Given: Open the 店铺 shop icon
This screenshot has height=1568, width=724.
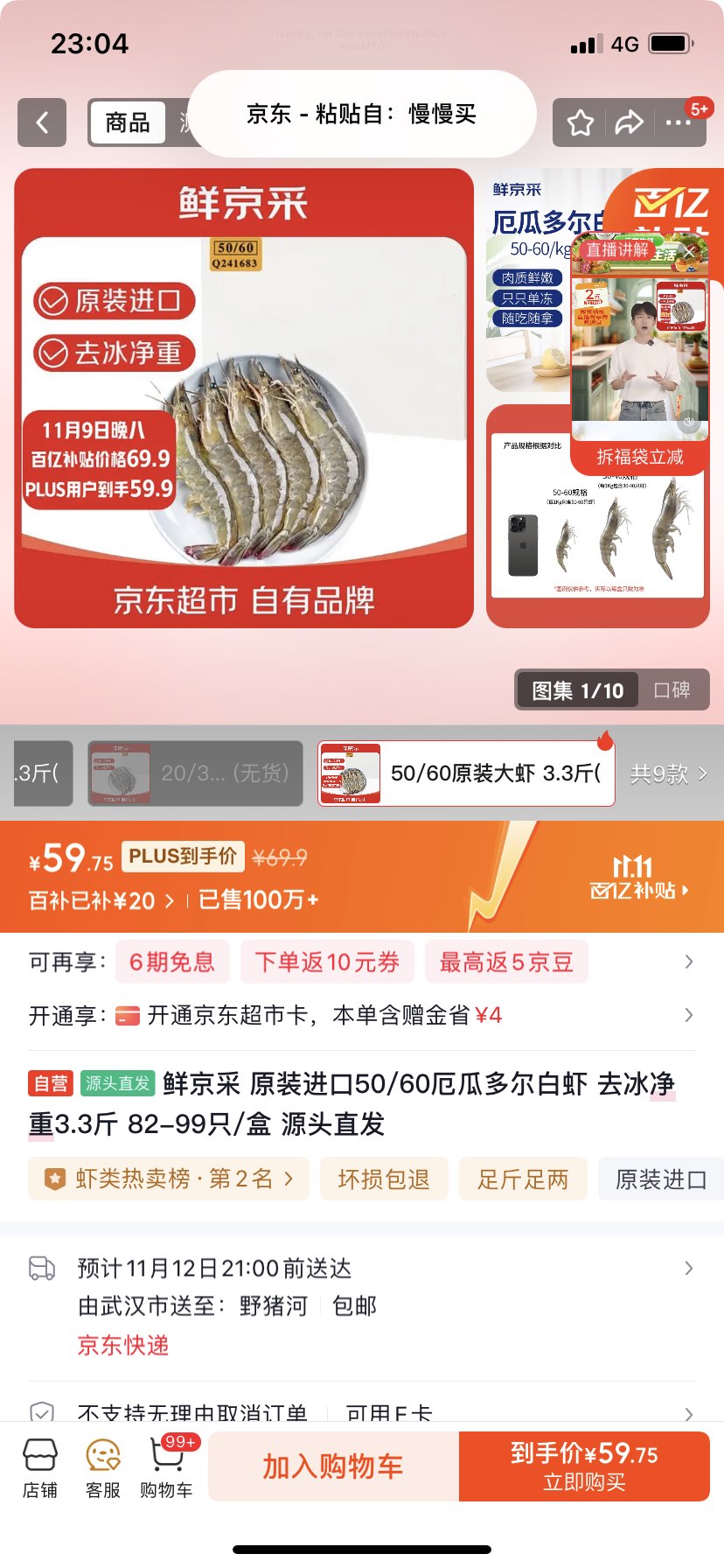Looking at the screenshot, I should pos(38,1466).
